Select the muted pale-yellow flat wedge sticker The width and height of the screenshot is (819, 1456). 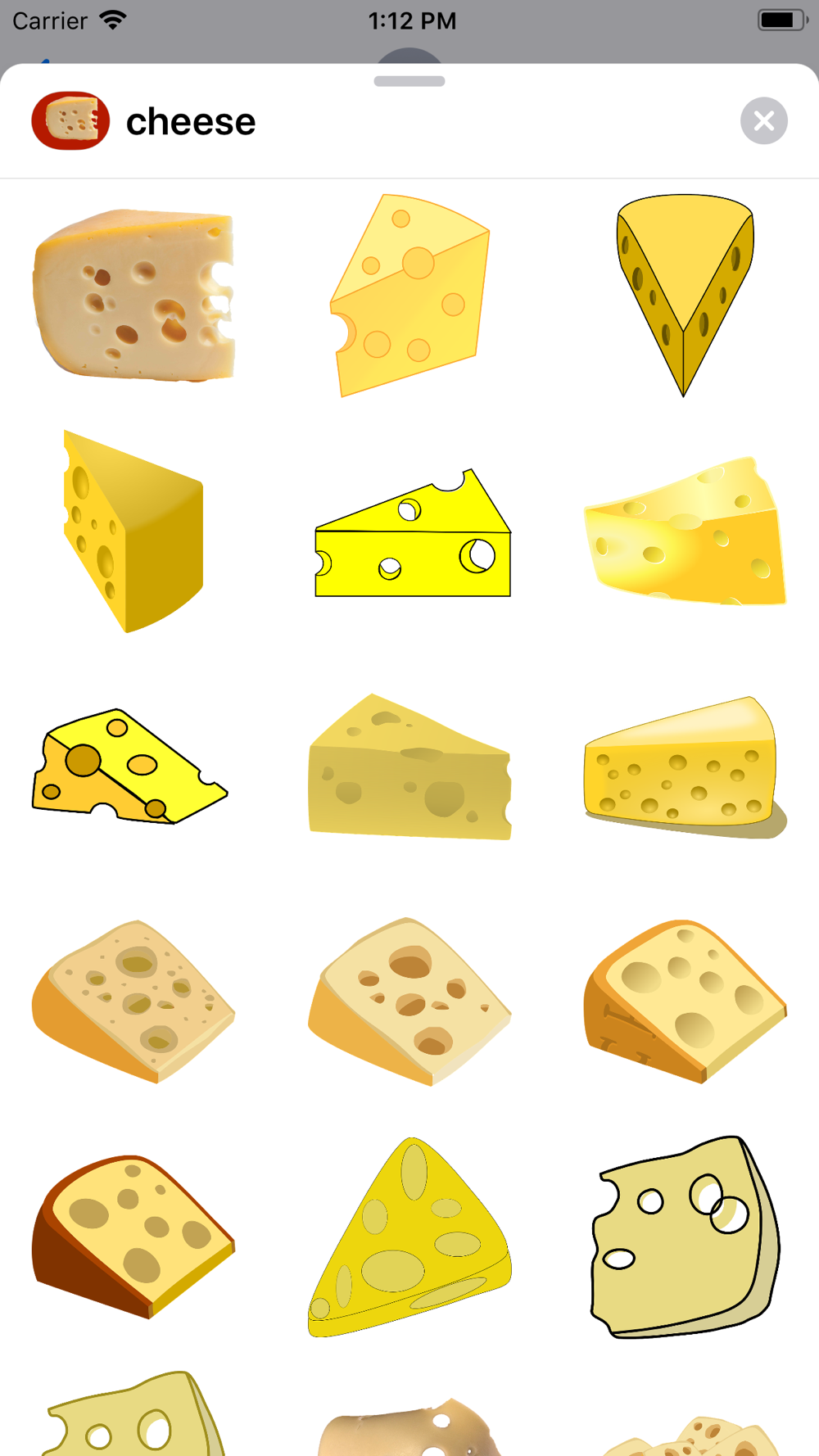point(409,768)
